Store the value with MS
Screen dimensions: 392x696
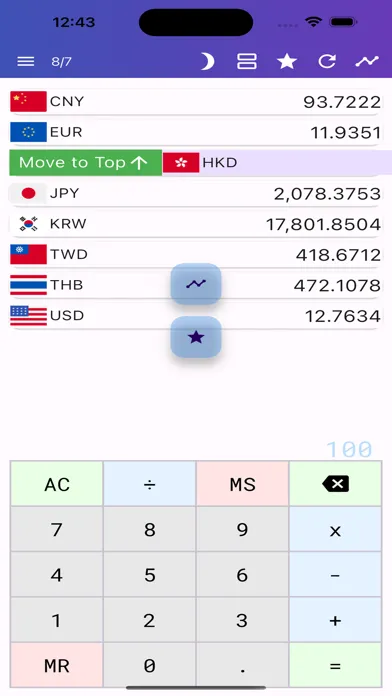(x=242, y=484)
